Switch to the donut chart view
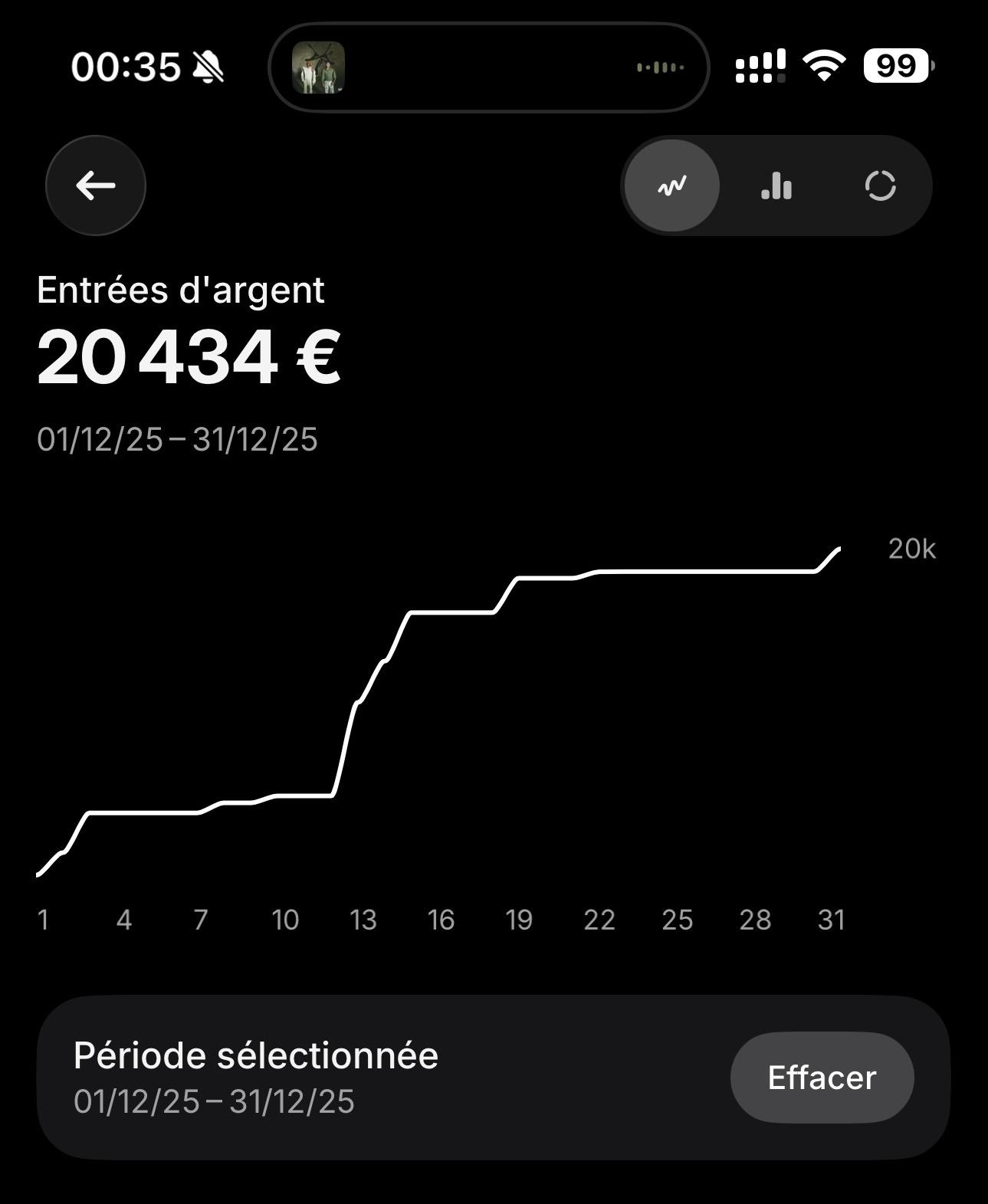 [880, 185]
